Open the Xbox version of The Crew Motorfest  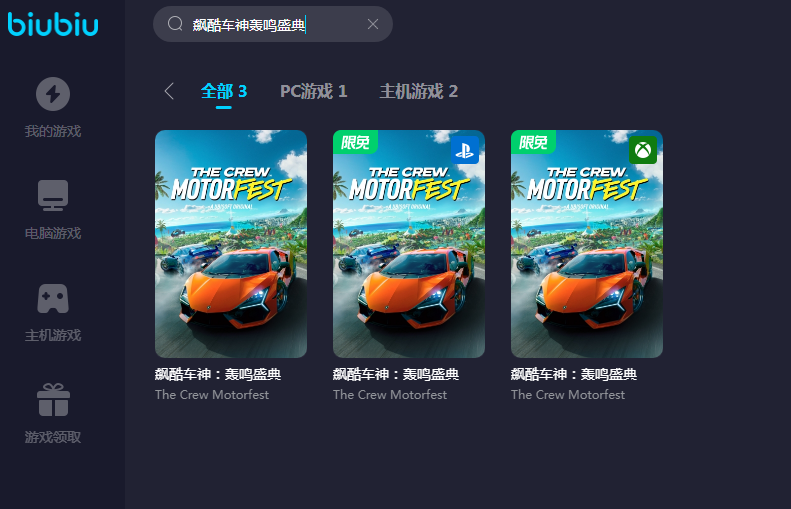click(587, 243)
